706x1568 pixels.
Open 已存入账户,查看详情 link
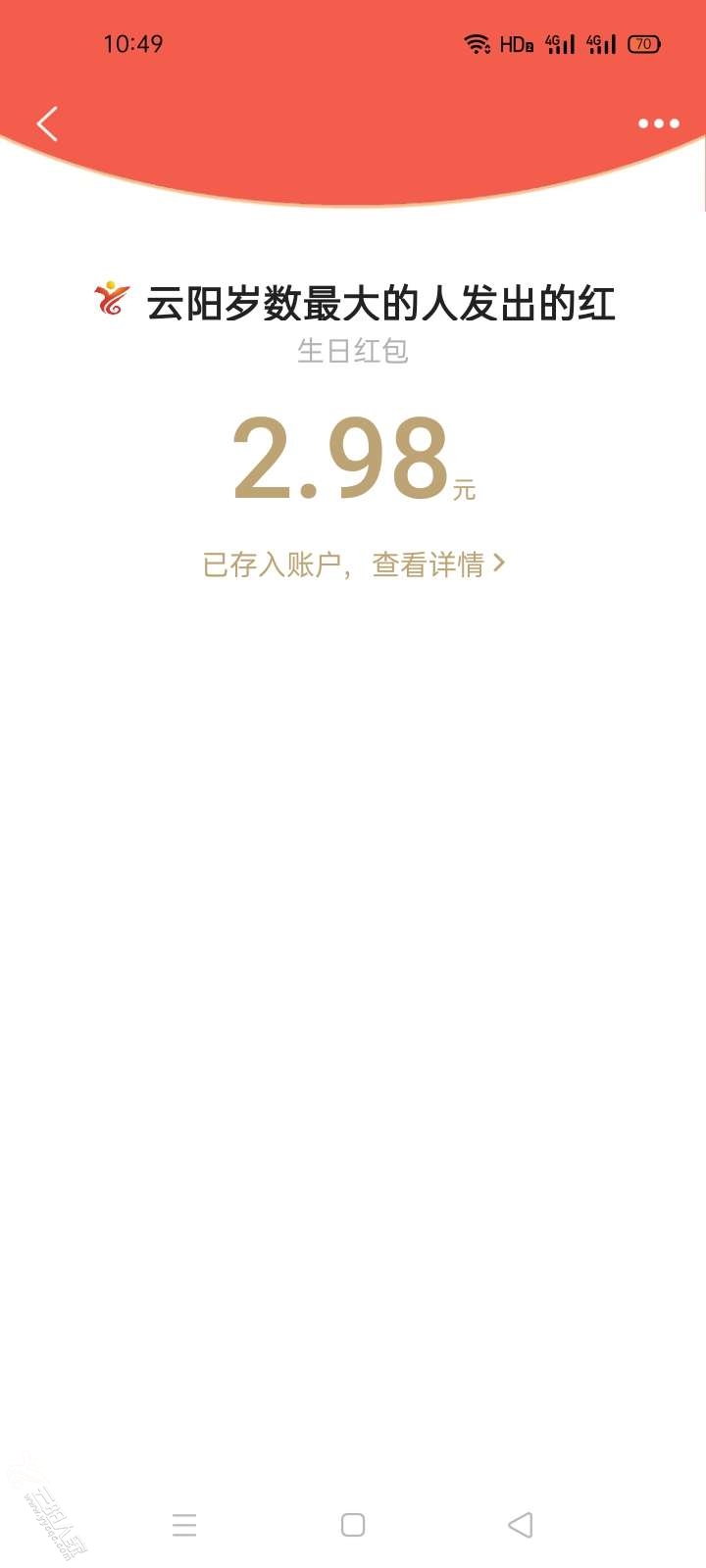click(x=353, y=564)
